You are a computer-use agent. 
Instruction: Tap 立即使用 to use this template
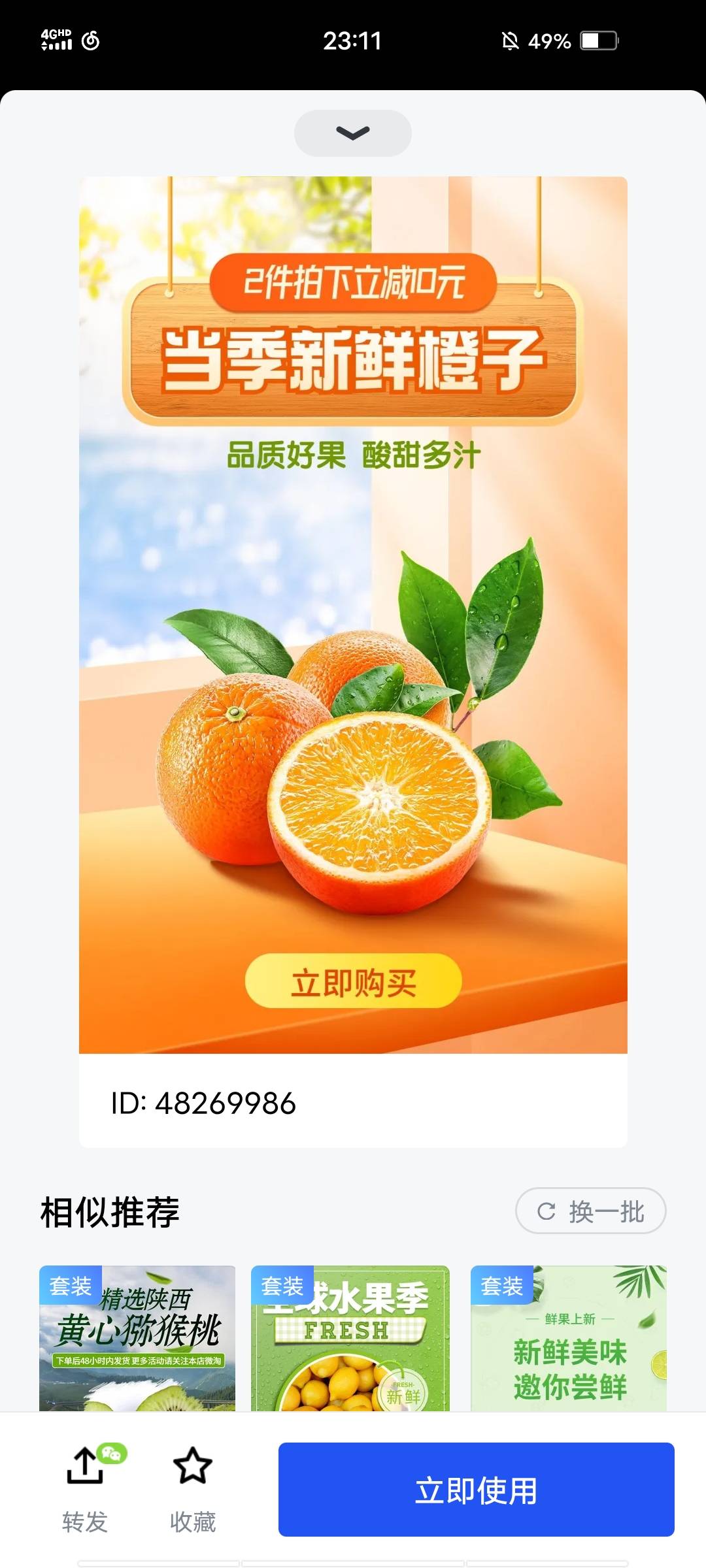[x=476, y=1490]
